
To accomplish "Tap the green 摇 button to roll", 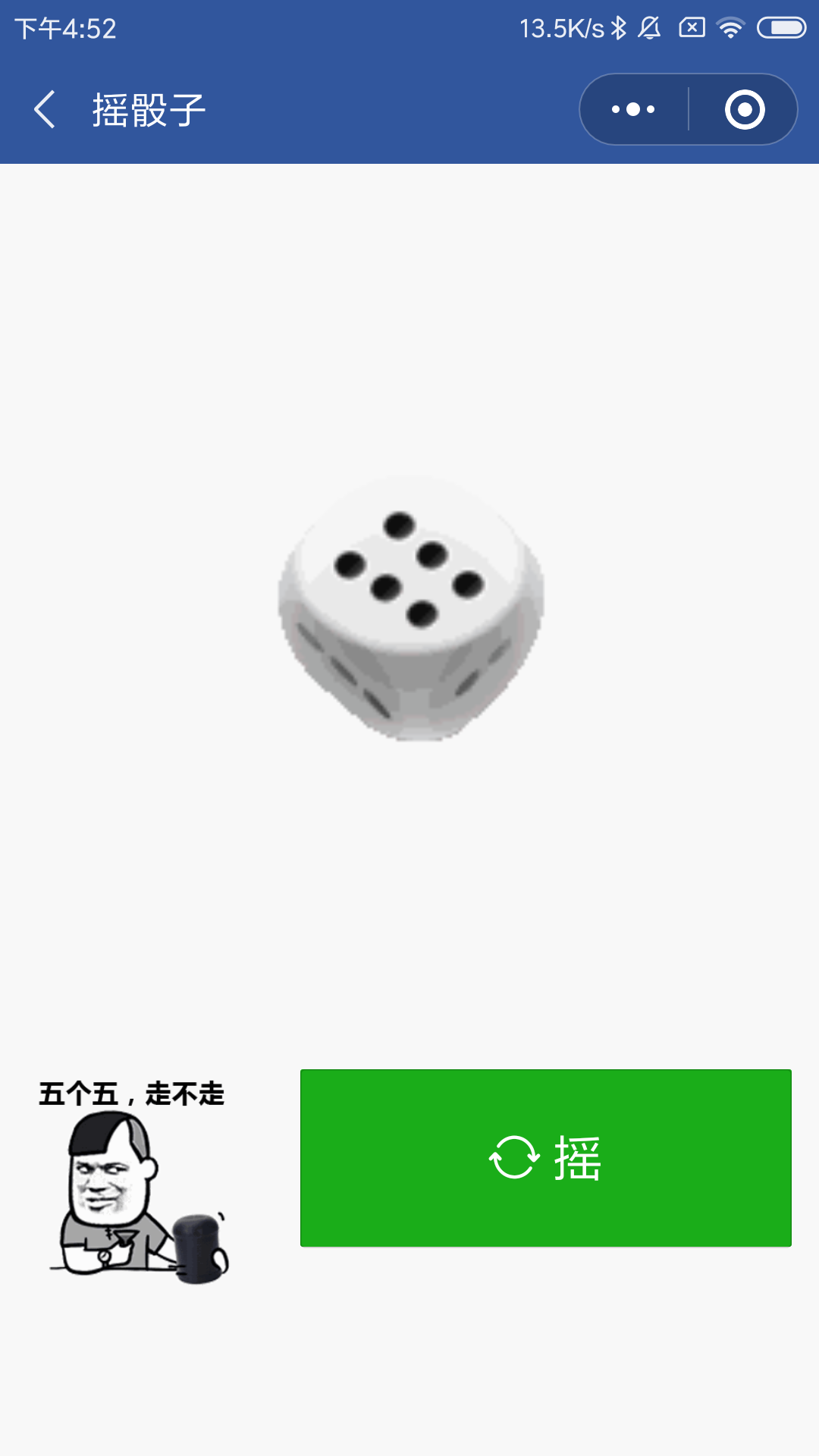I will click(546, 1158).
